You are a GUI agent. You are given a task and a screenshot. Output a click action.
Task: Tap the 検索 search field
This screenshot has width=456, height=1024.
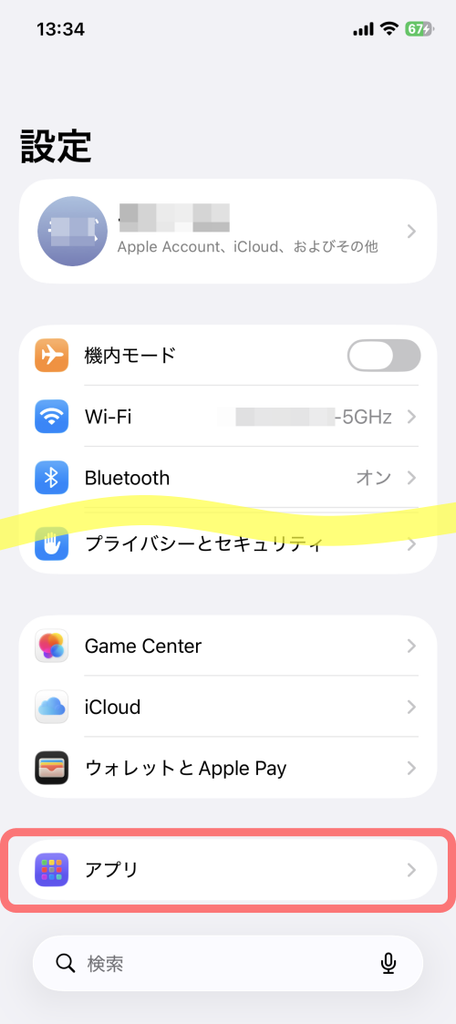tap(228, 963)
